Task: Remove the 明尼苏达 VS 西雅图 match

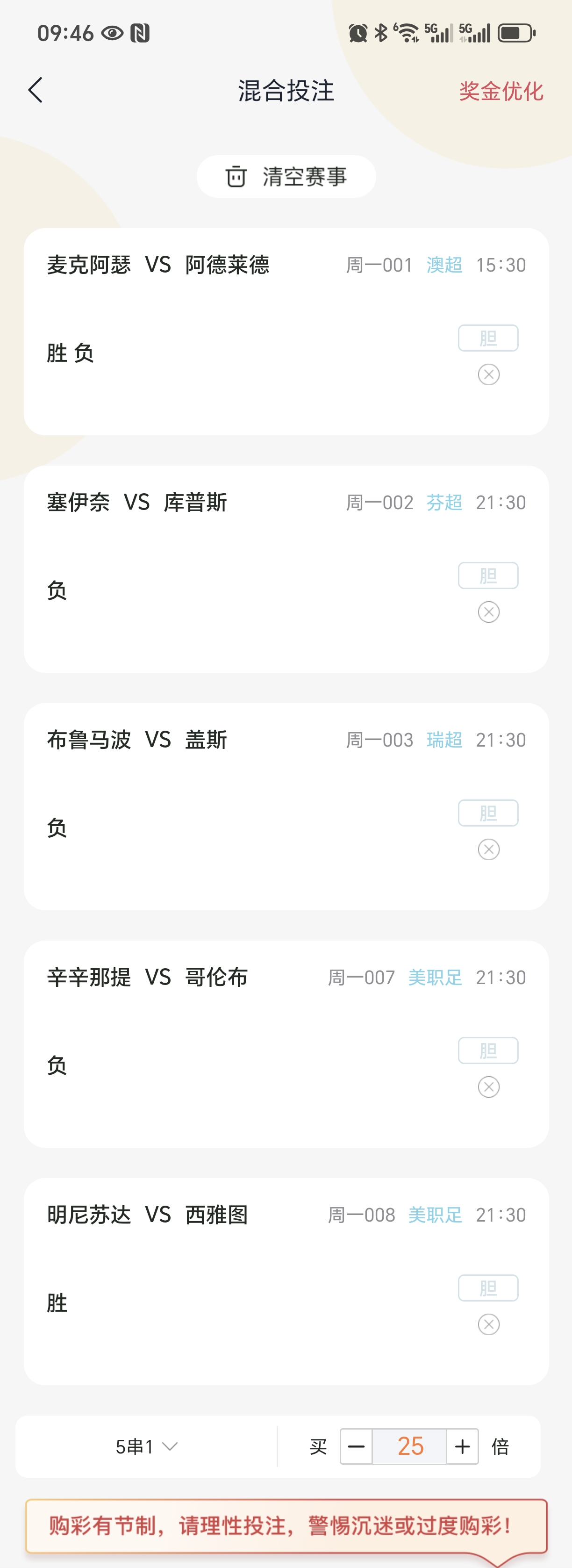Action: coord(489,1324)
